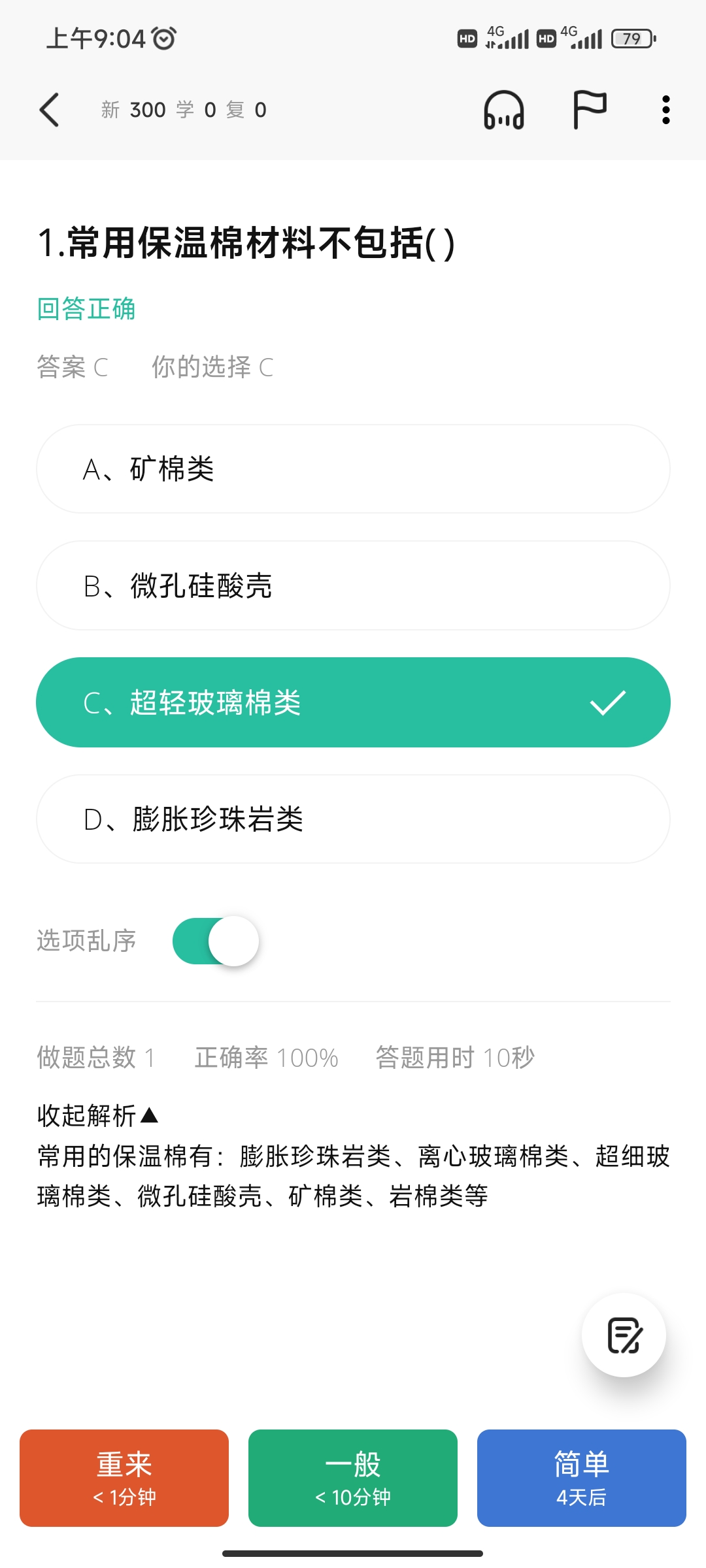Collapse the explanation via 收起解析

pos(98,1115)
